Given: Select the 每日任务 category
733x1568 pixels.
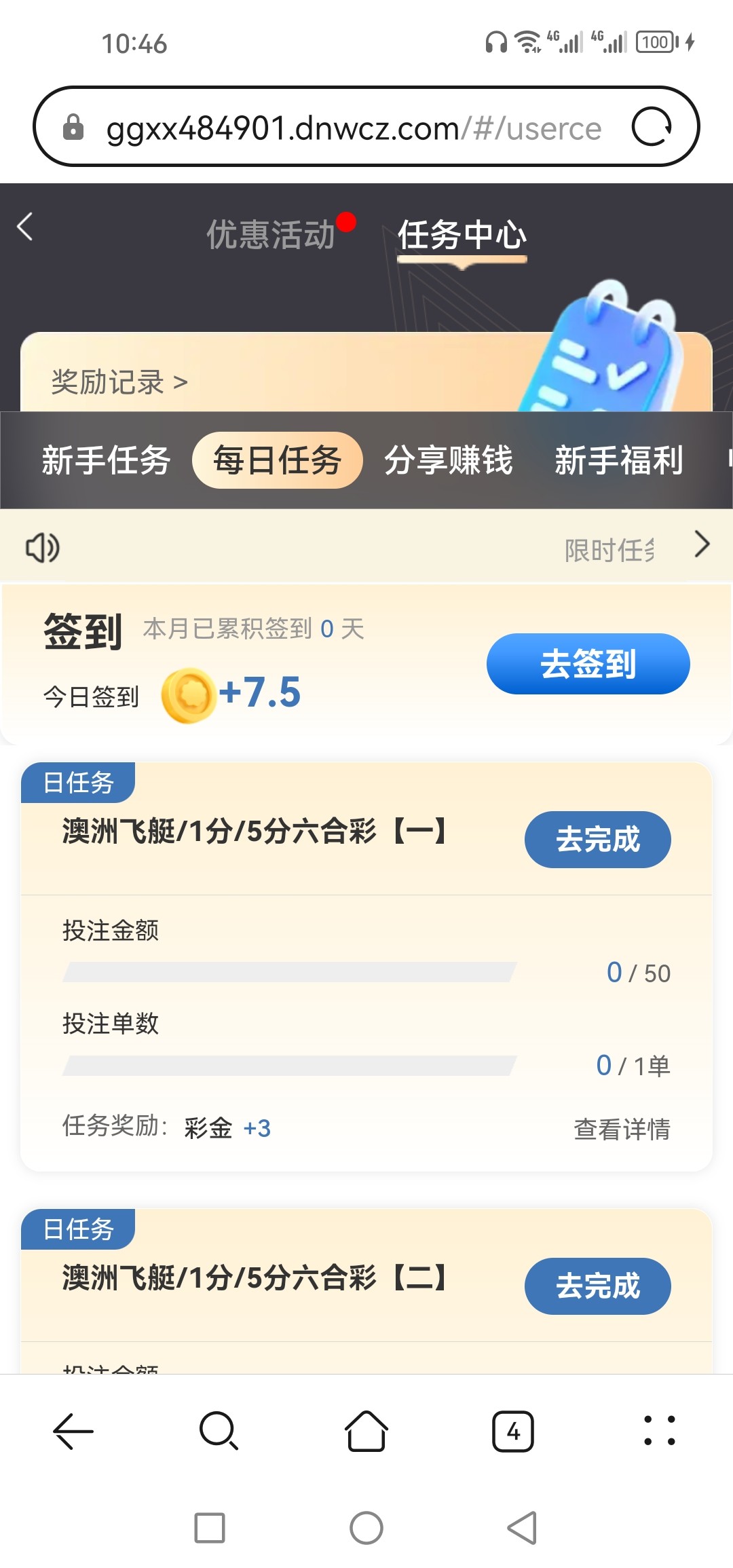Looking at the screenshot, I should (278, 460).
